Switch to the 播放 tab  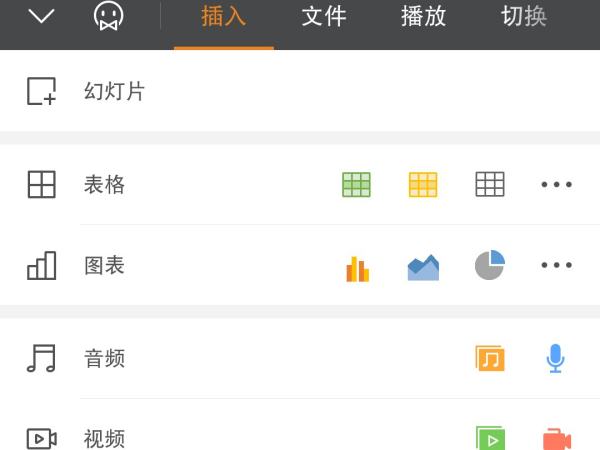click(x=423, y=17)
